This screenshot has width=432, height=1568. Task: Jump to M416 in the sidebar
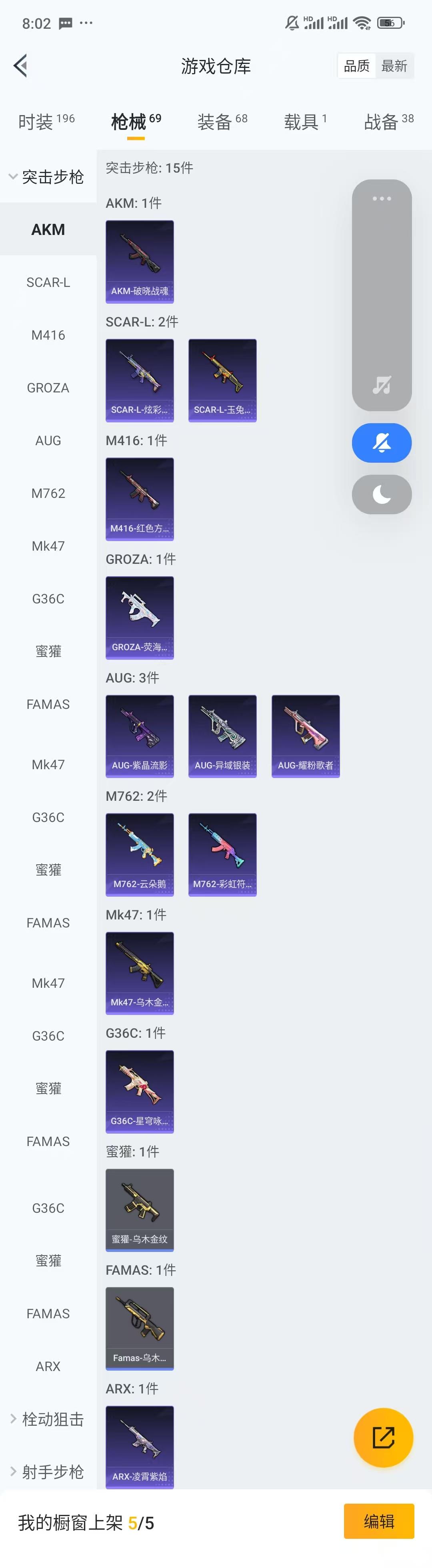[48, 335]
